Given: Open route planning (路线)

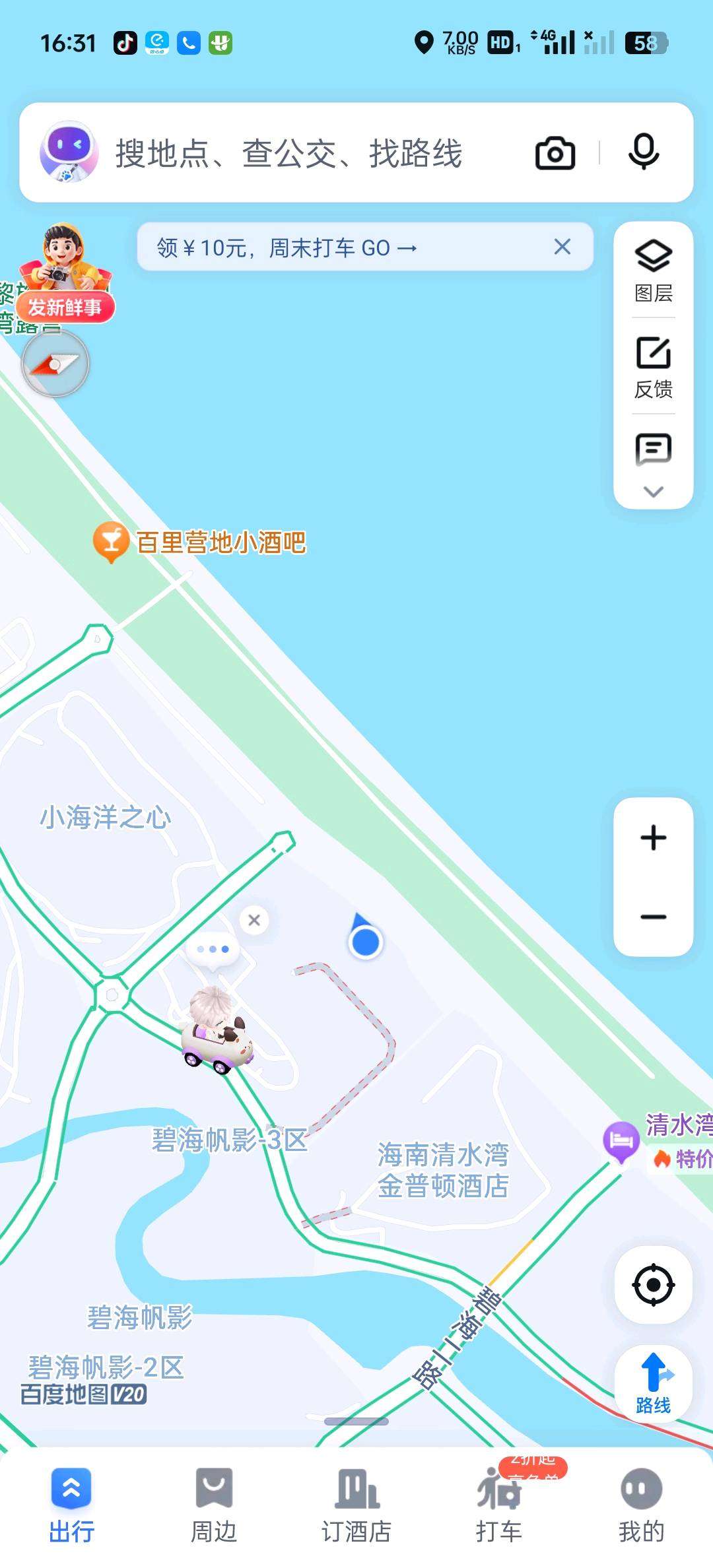Looking at the screenshot, I should pyautogui.click(x=654, y=1383).
